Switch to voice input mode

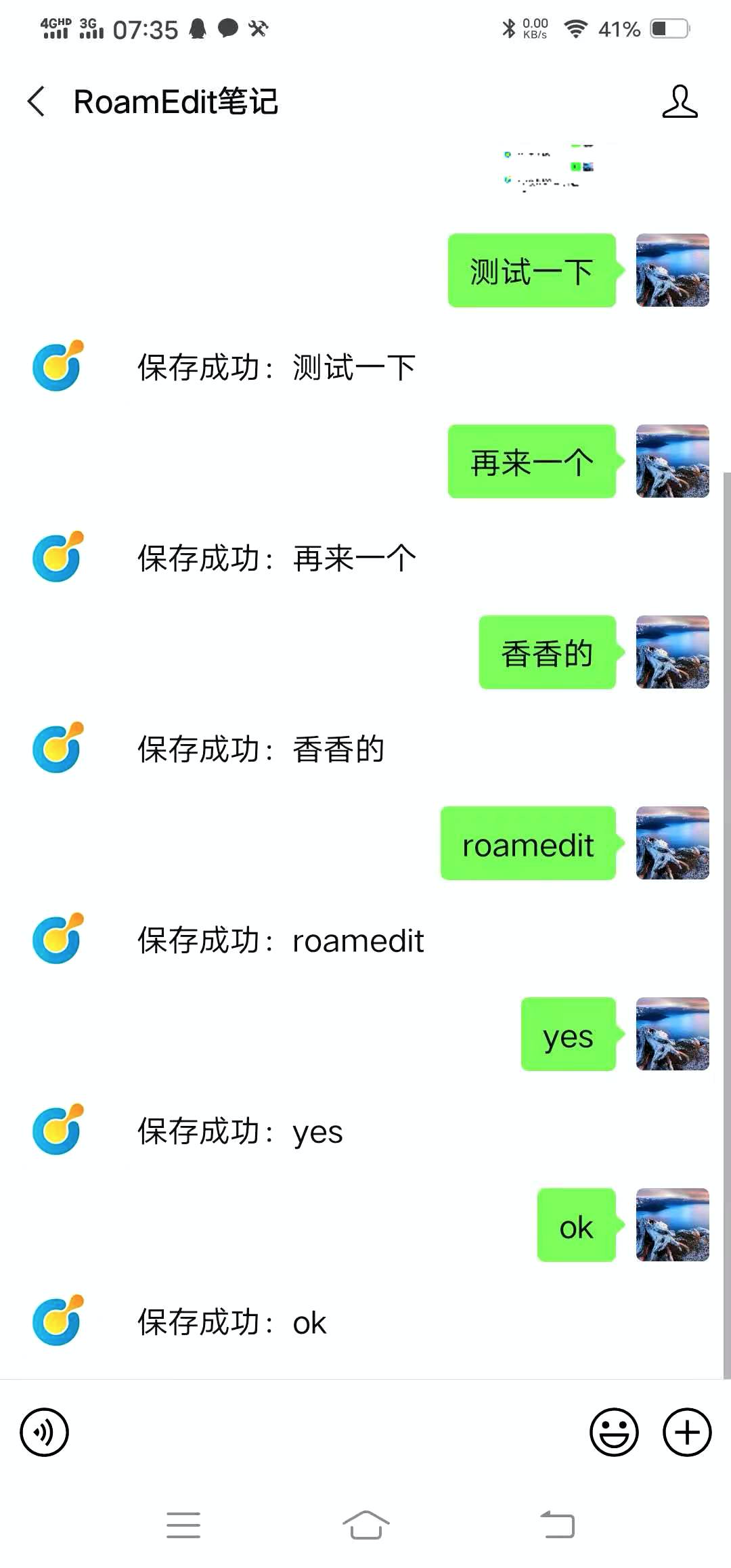(45, 1432)
